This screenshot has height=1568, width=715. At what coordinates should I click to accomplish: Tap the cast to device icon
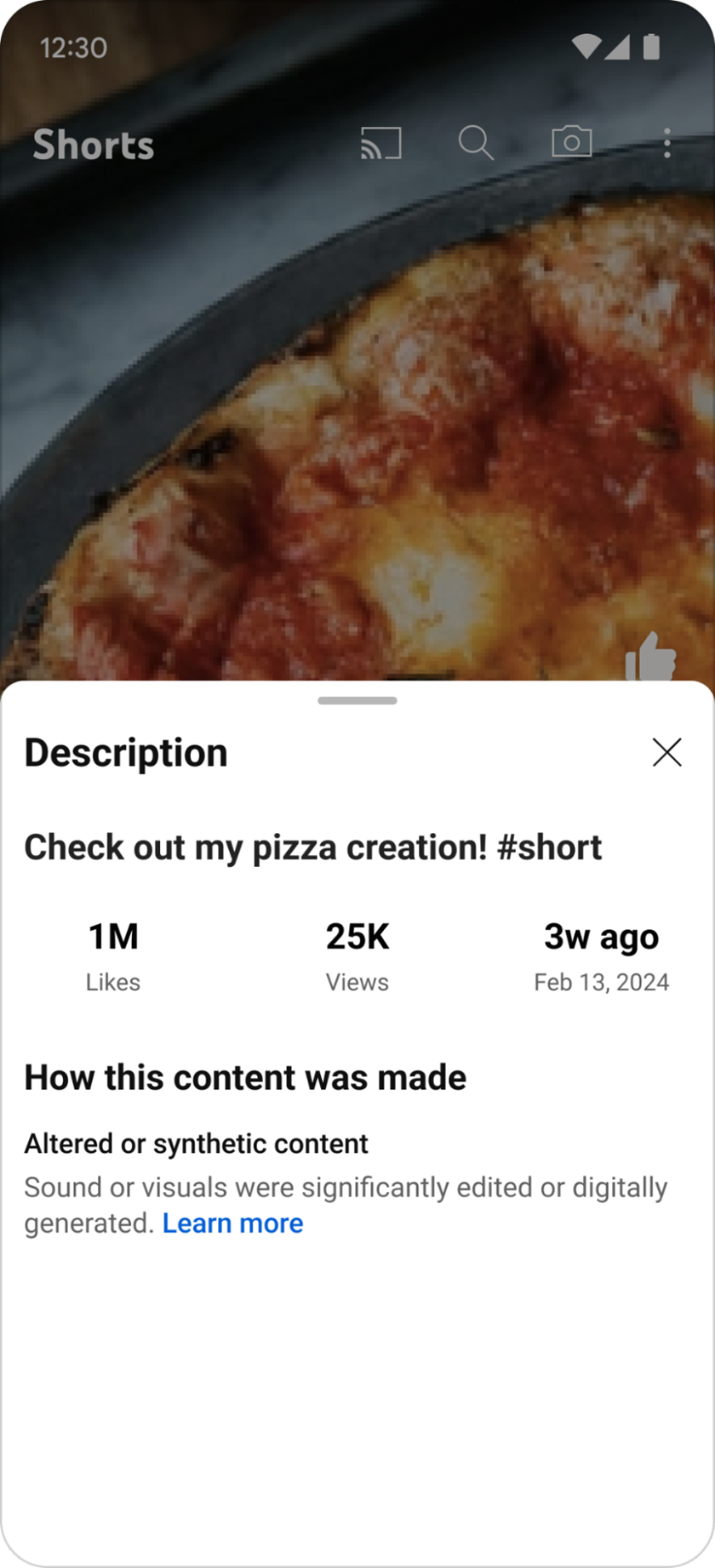380,143
